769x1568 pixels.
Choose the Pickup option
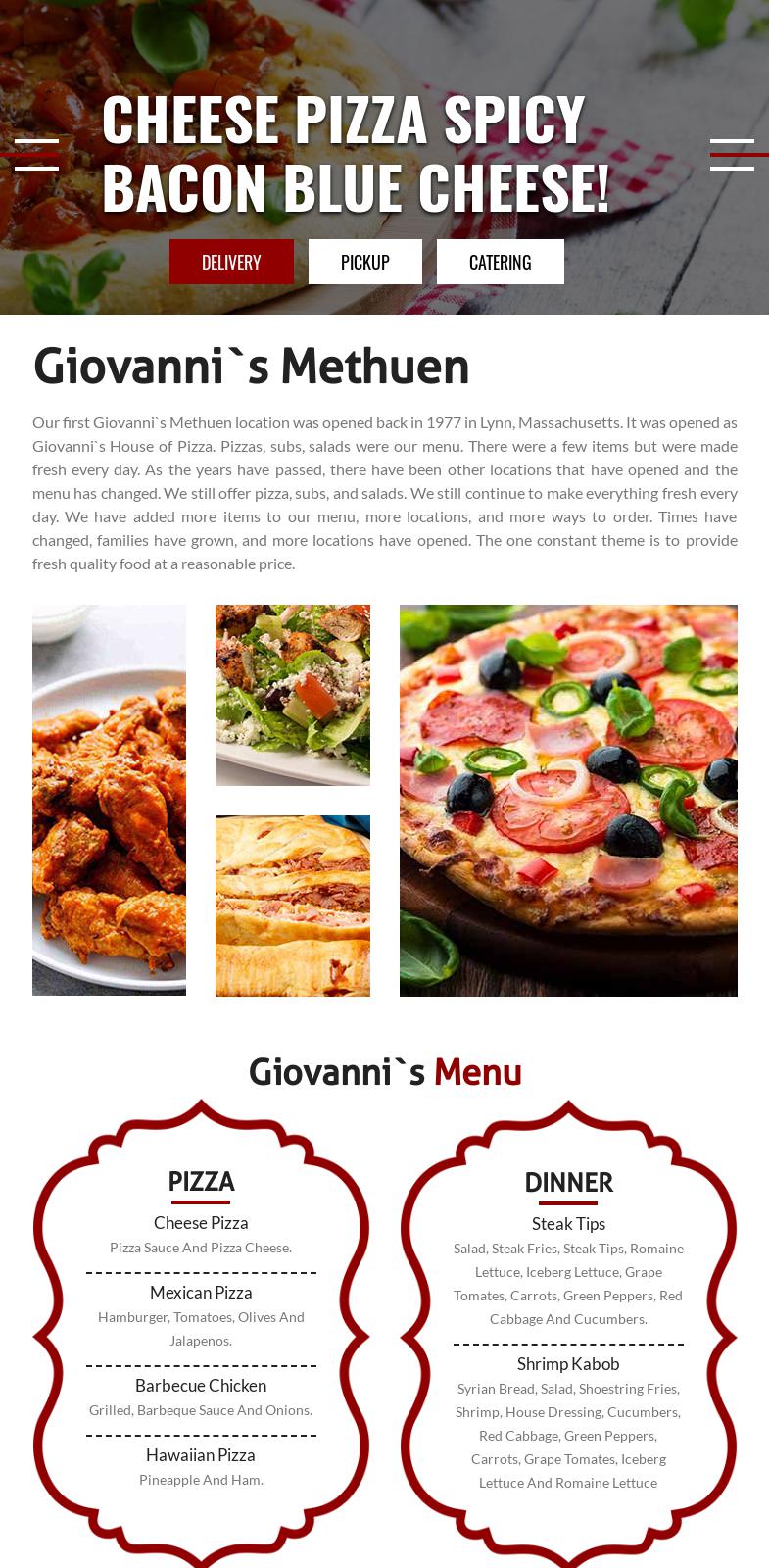coord(364,262)
